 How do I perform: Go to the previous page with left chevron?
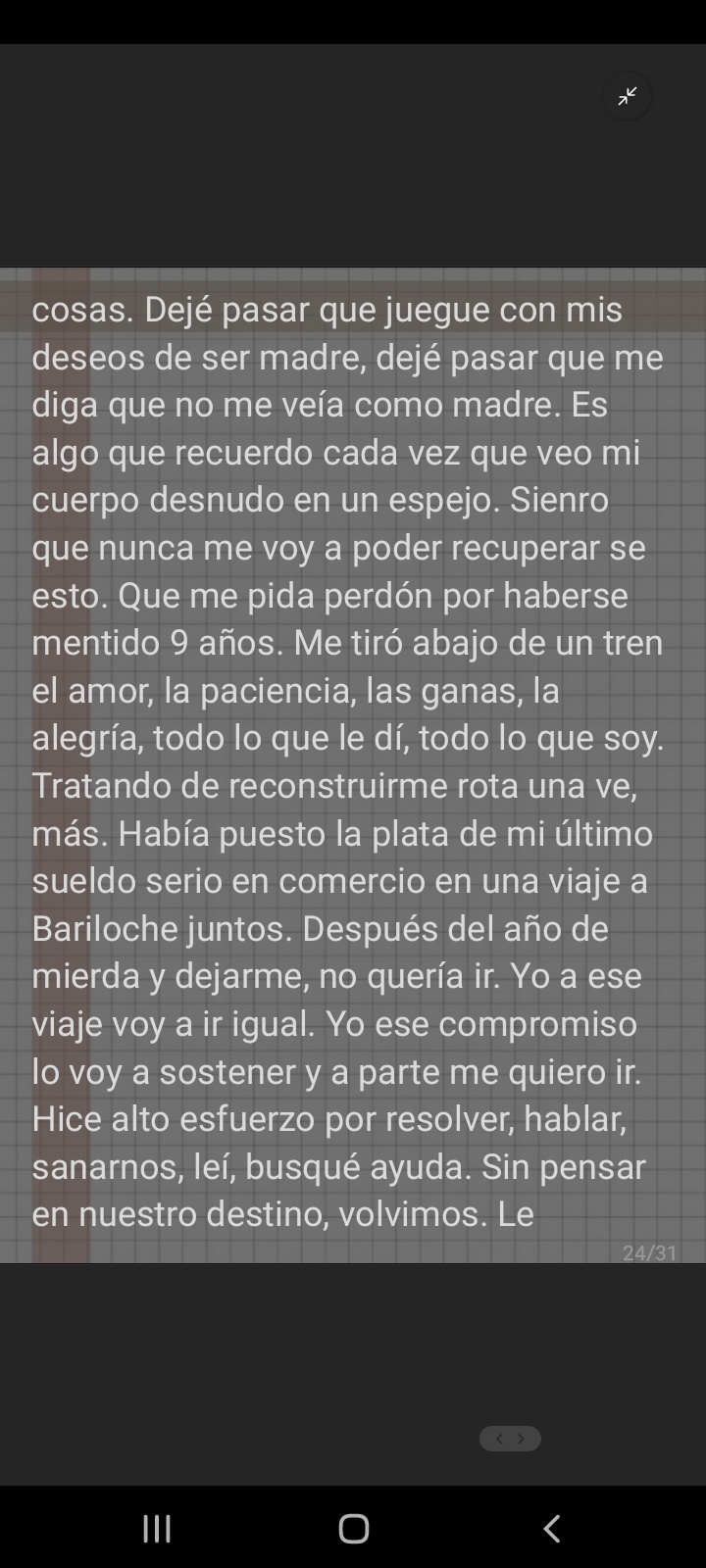coord(499,1439)
